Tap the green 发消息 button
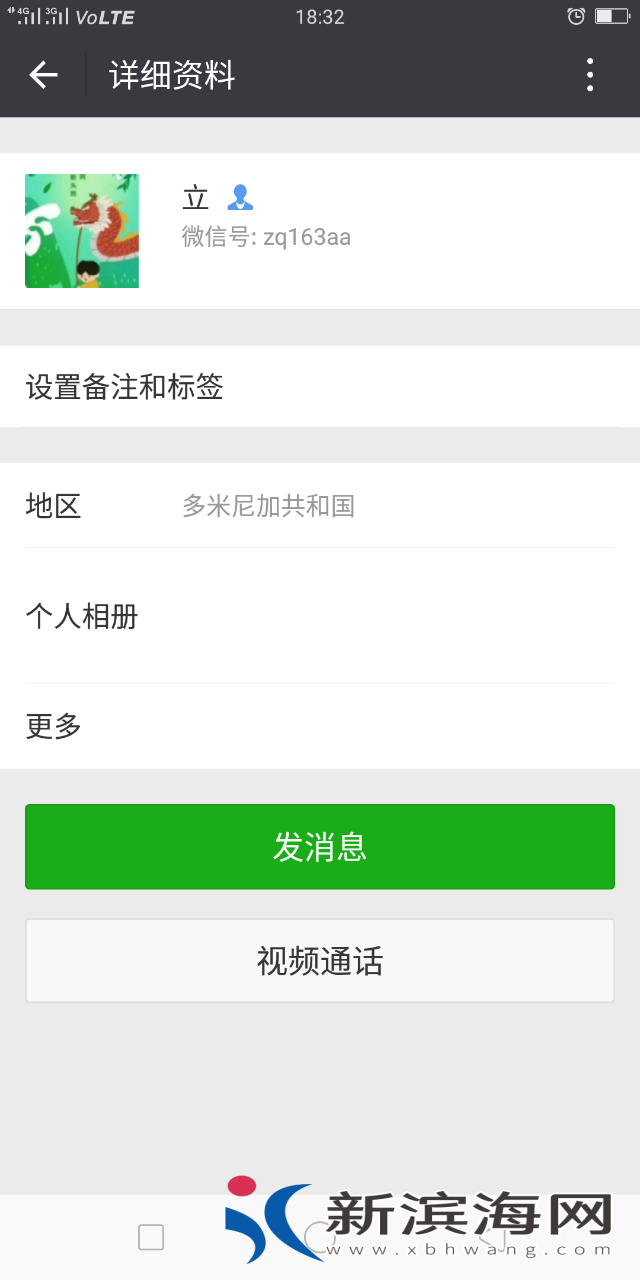This screenshot has height=1280, width=640. 320,847
